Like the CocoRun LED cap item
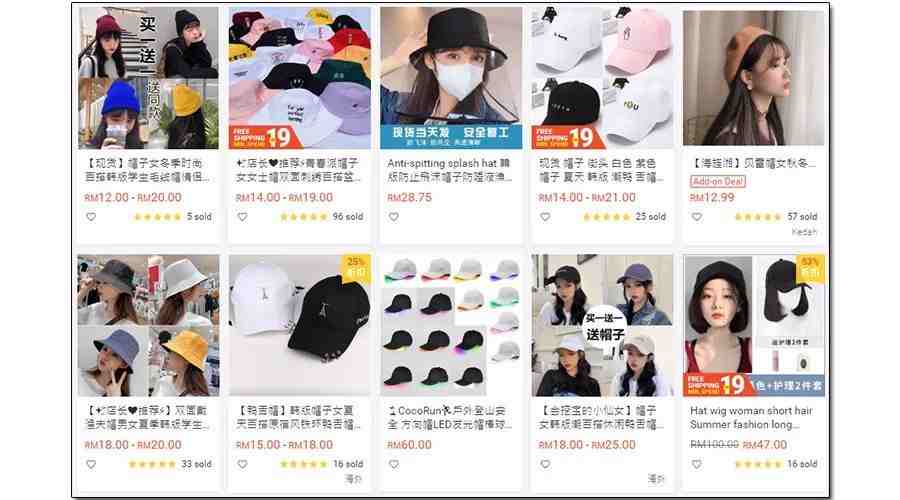 pos(393,464)
